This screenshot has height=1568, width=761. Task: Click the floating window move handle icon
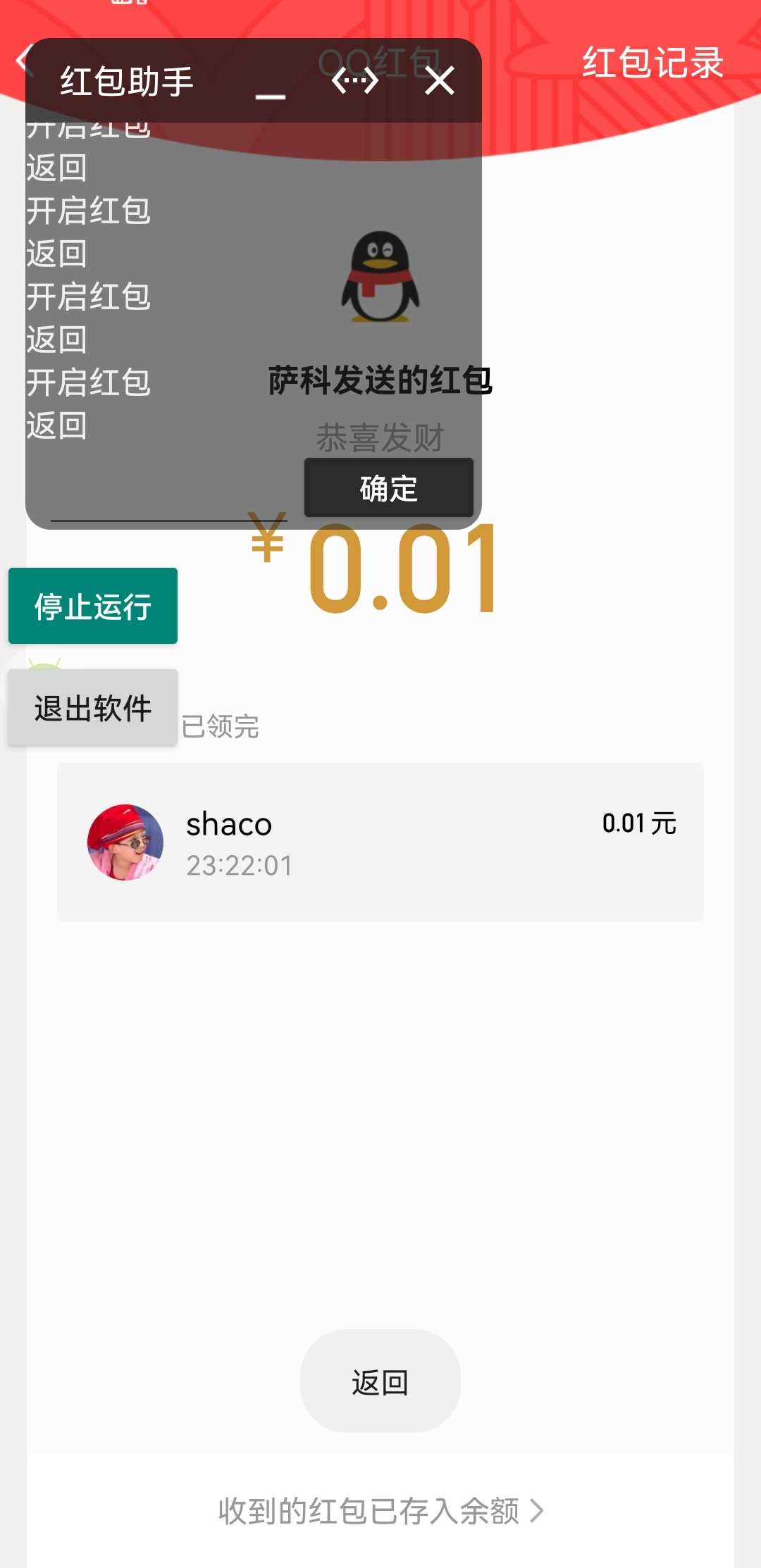coord(354,81)
